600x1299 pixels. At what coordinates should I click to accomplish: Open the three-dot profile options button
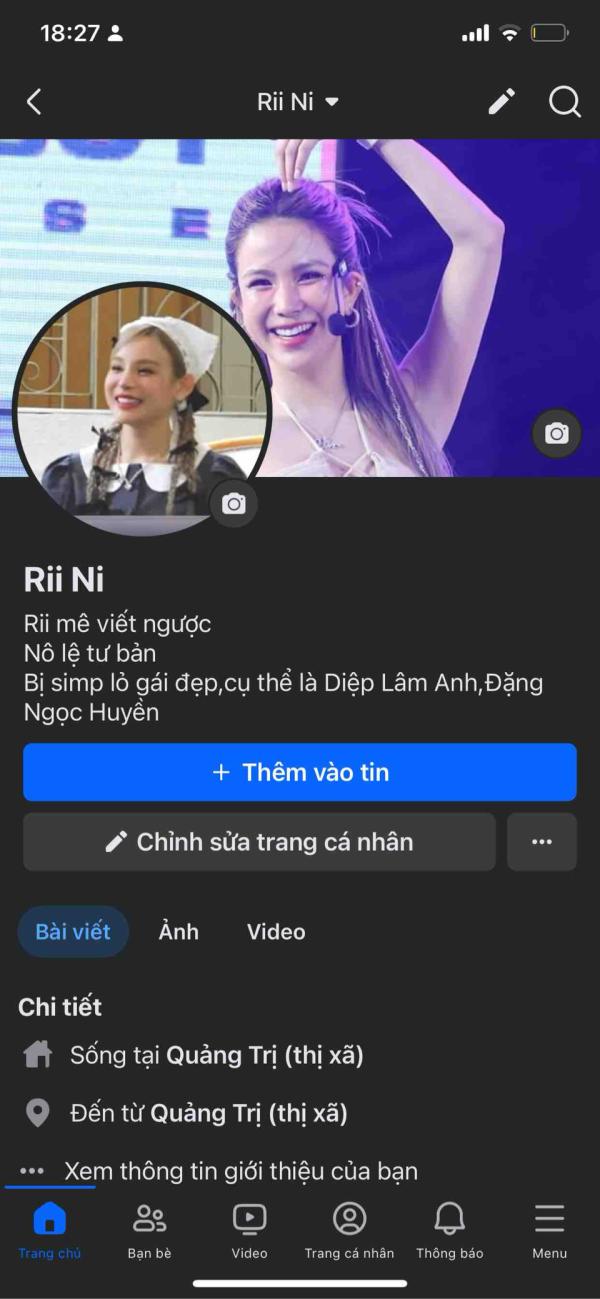point(542,842)
